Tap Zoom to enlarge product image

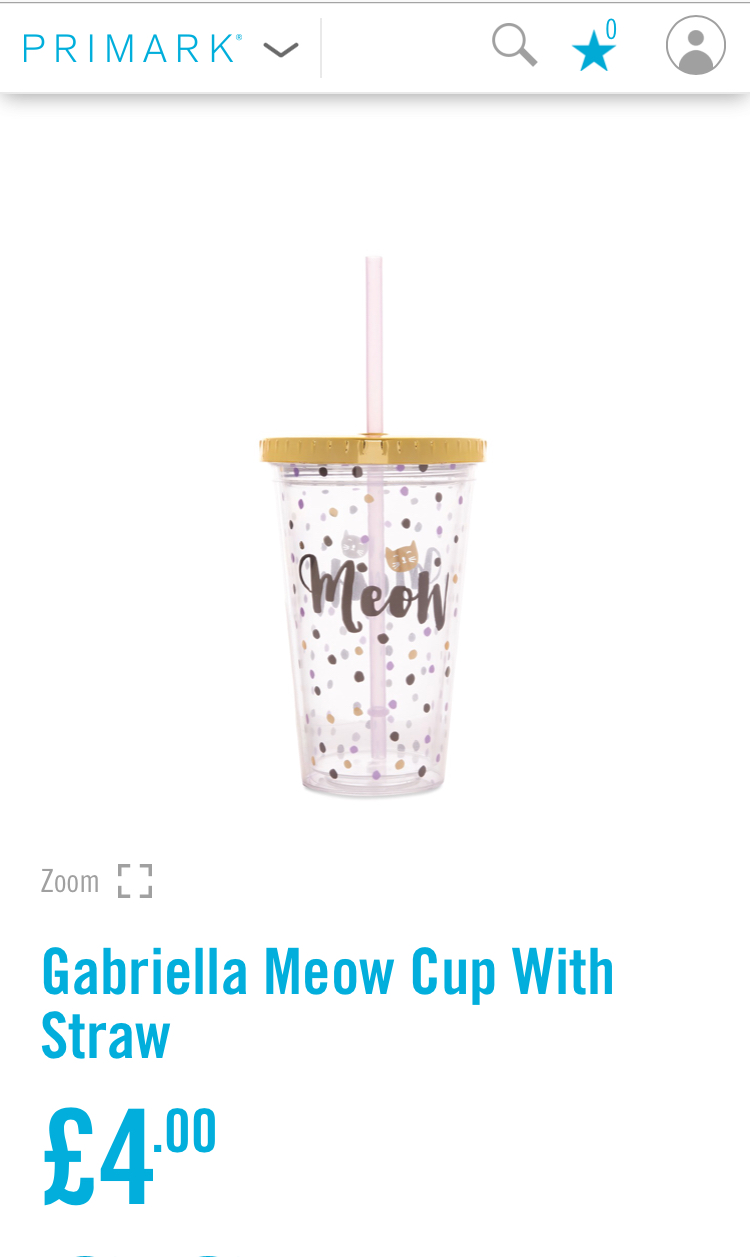click(x=97, y=881)
